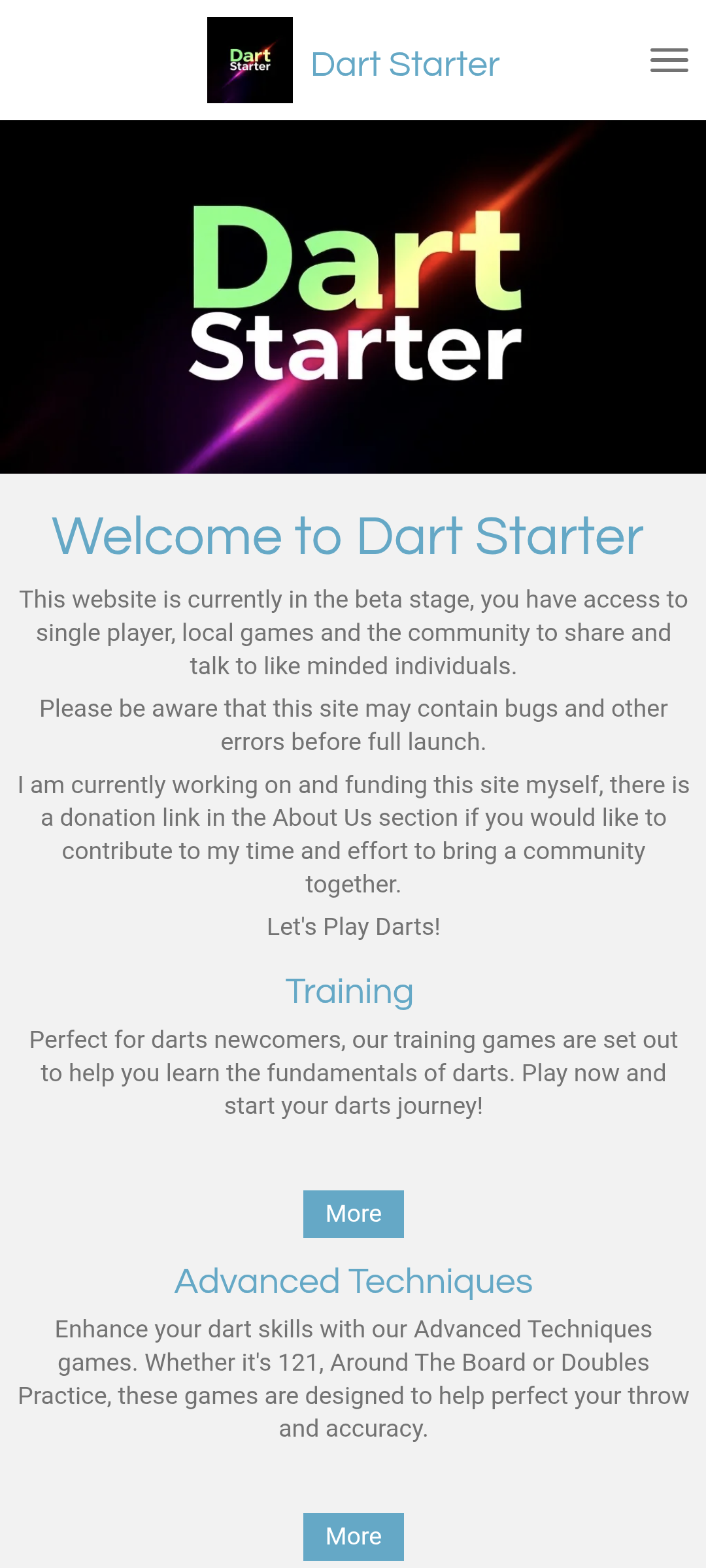Click the large Dart Starter hero banner
Image resolution: width=706 pixels, height=1568 pixels.
(x=353, y=297)
